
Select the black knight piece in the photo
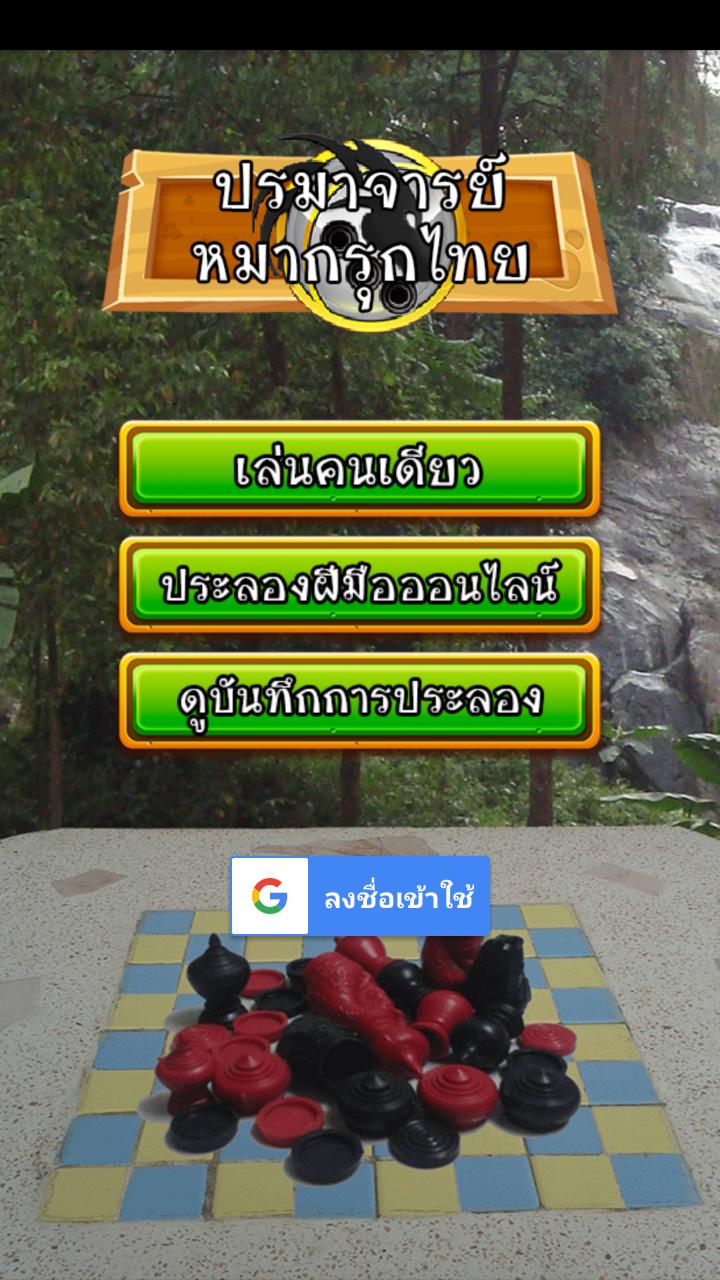coord(500,980)
